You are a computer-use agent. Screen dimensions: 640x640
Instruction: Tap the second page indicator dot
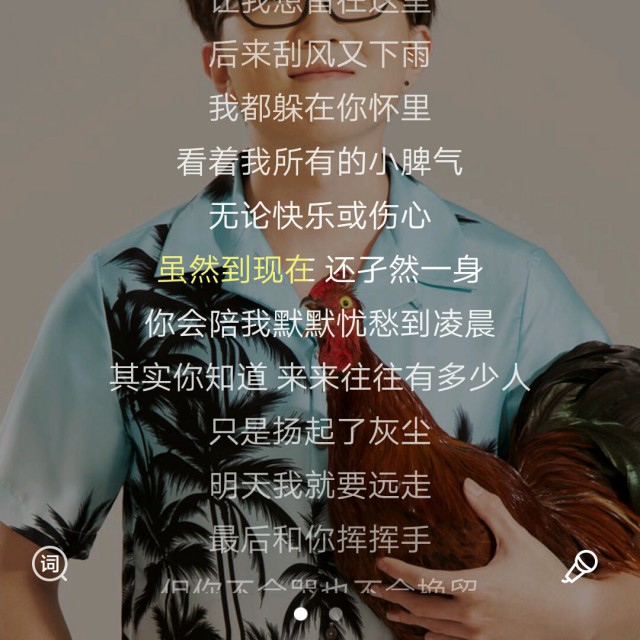pos(336,613)
